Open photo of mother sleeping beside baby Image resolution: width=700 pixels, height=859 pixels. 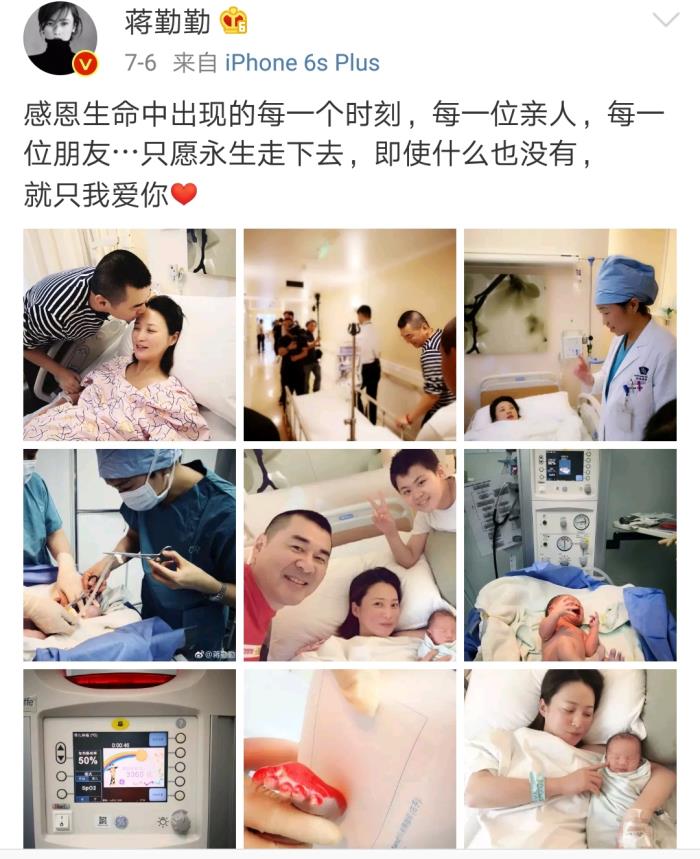pyautogui.click(x=570, y=760)
